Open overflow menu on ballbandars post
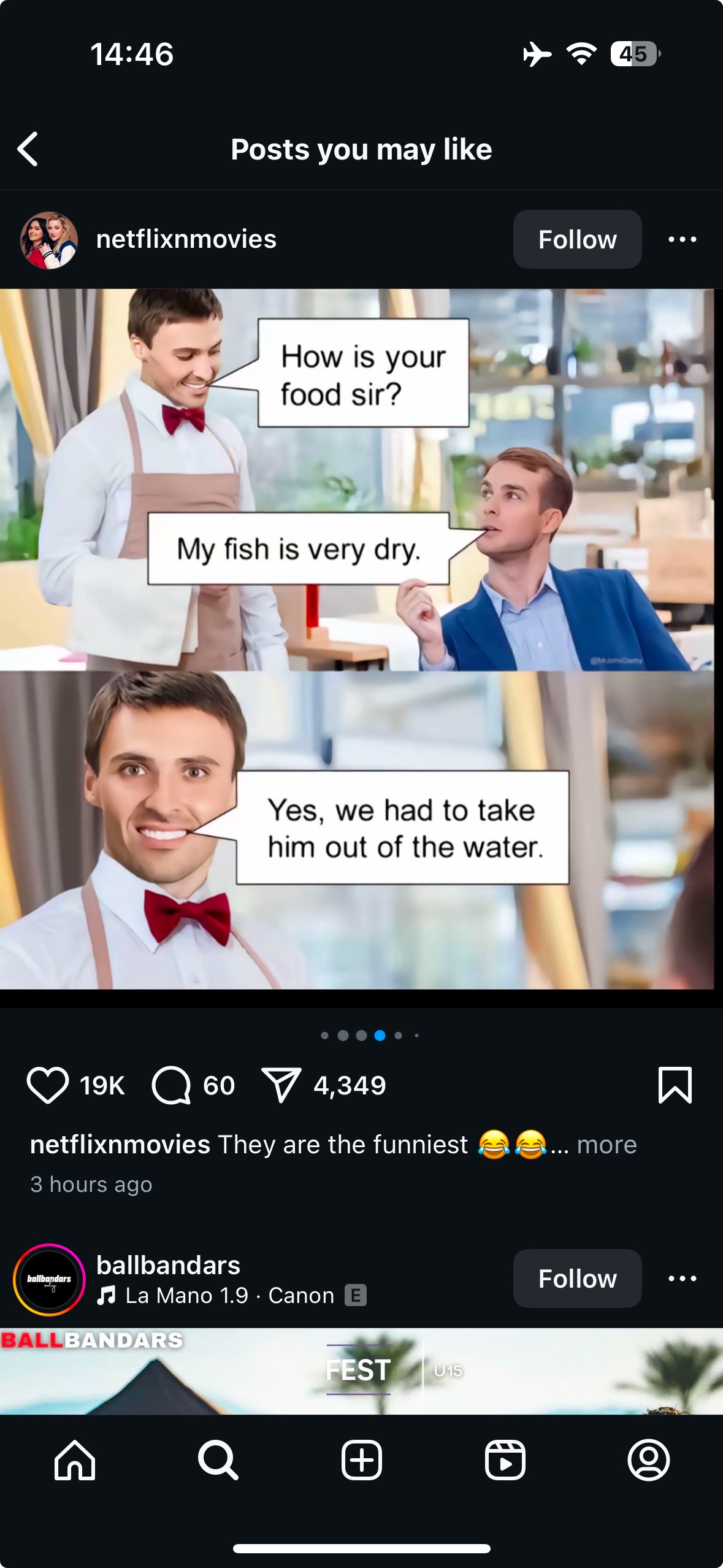The image size is (723, 1568). (x=682, y=1278)
